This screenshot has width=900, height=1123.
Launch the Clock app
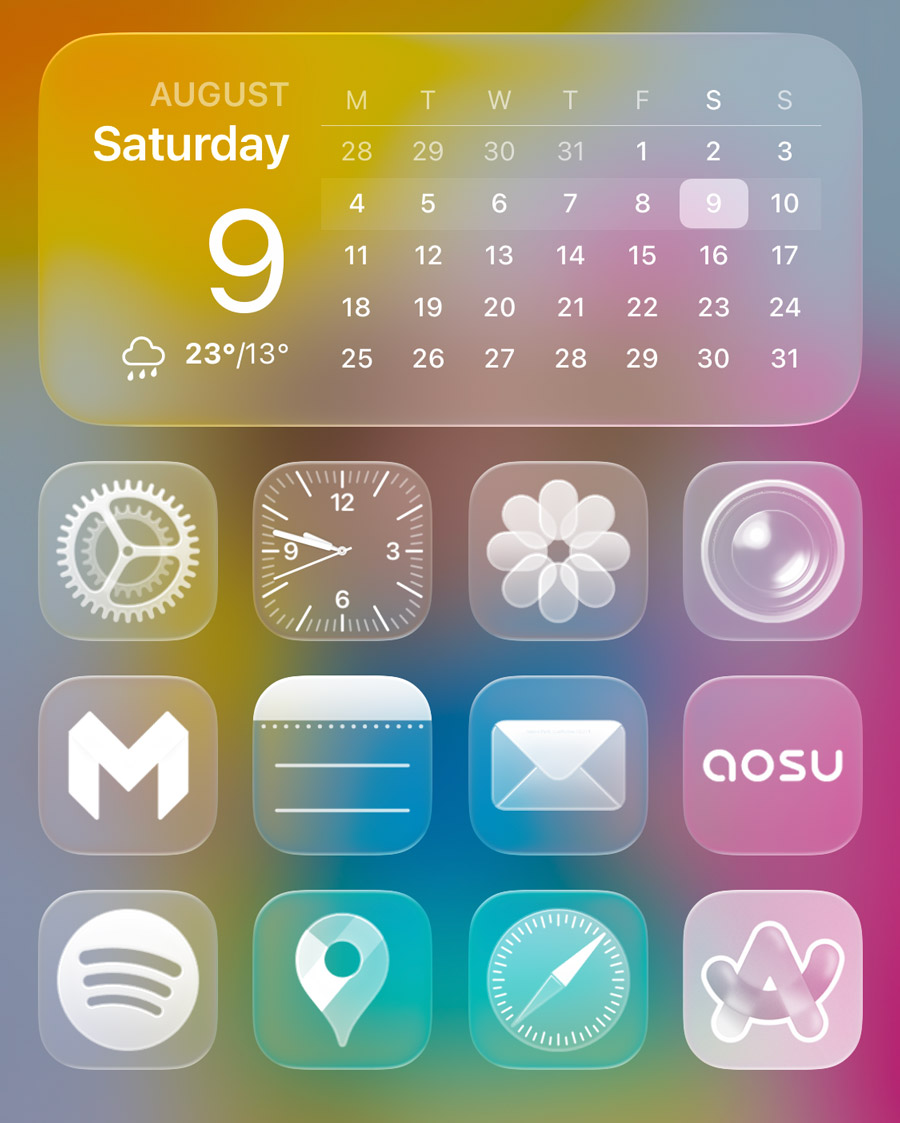[342, 550]
